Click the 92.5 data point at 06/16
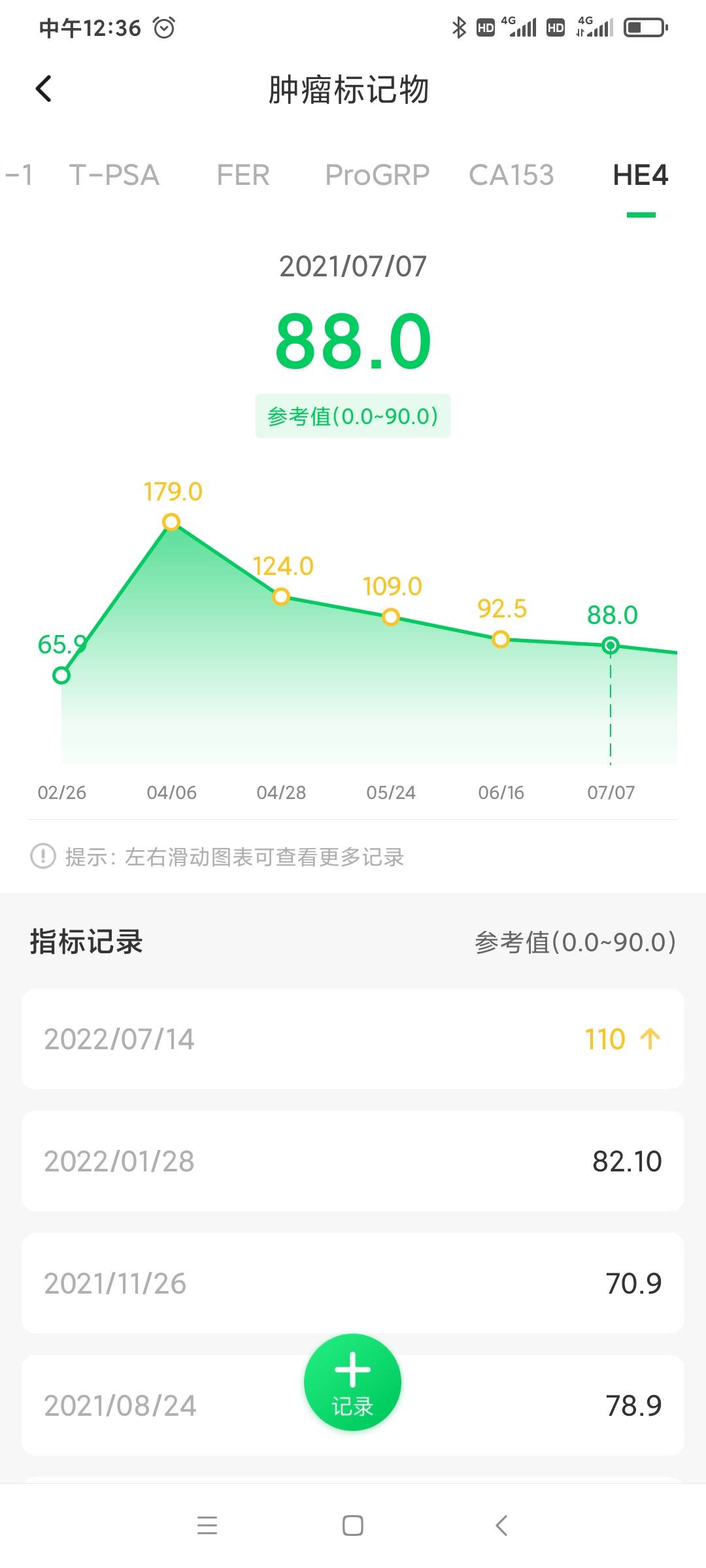The height and width of the screenshot is (1568, 706). pos(500,640)
